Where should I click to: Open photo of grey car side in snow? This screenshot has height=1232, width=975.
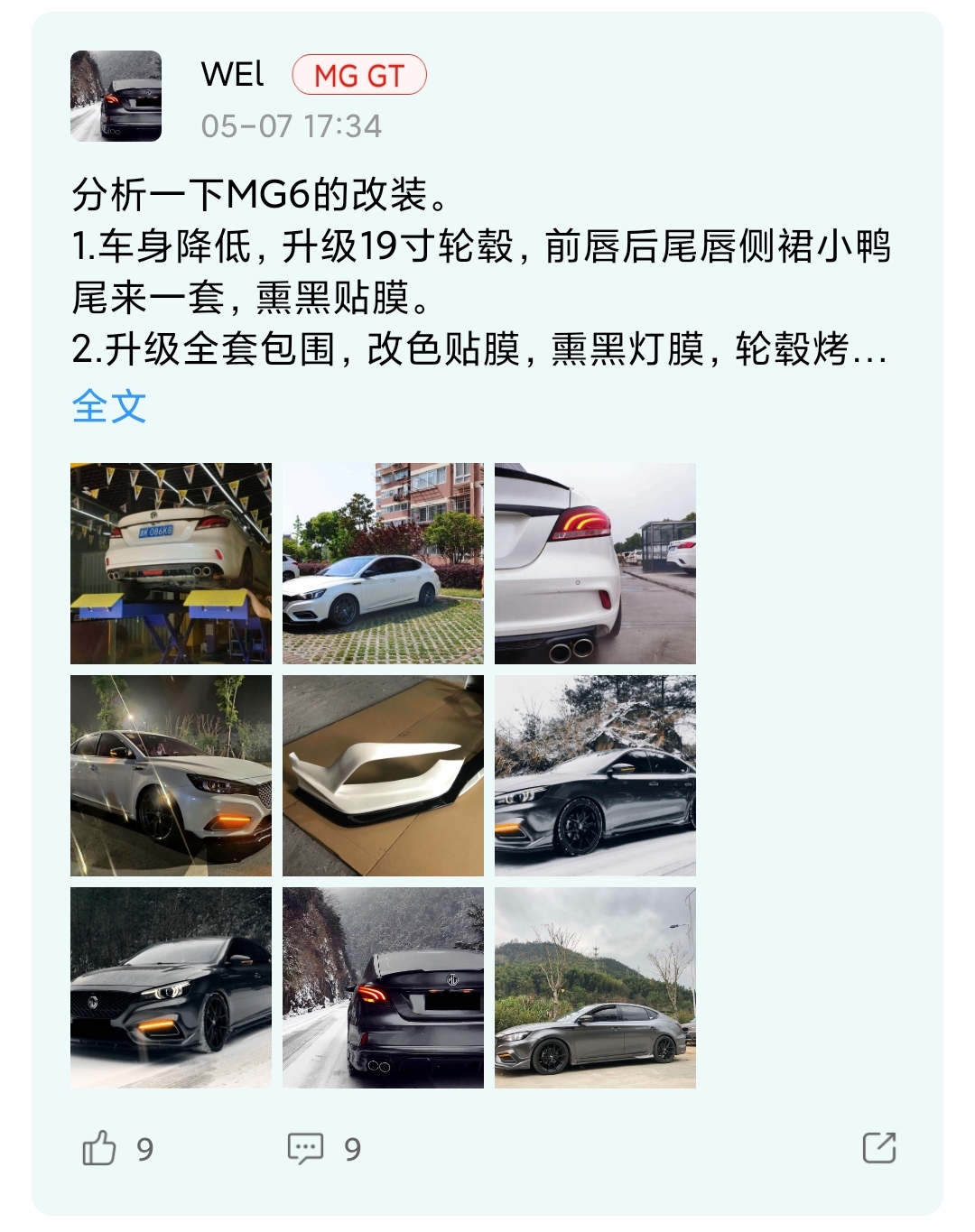(x=595, y=775)
